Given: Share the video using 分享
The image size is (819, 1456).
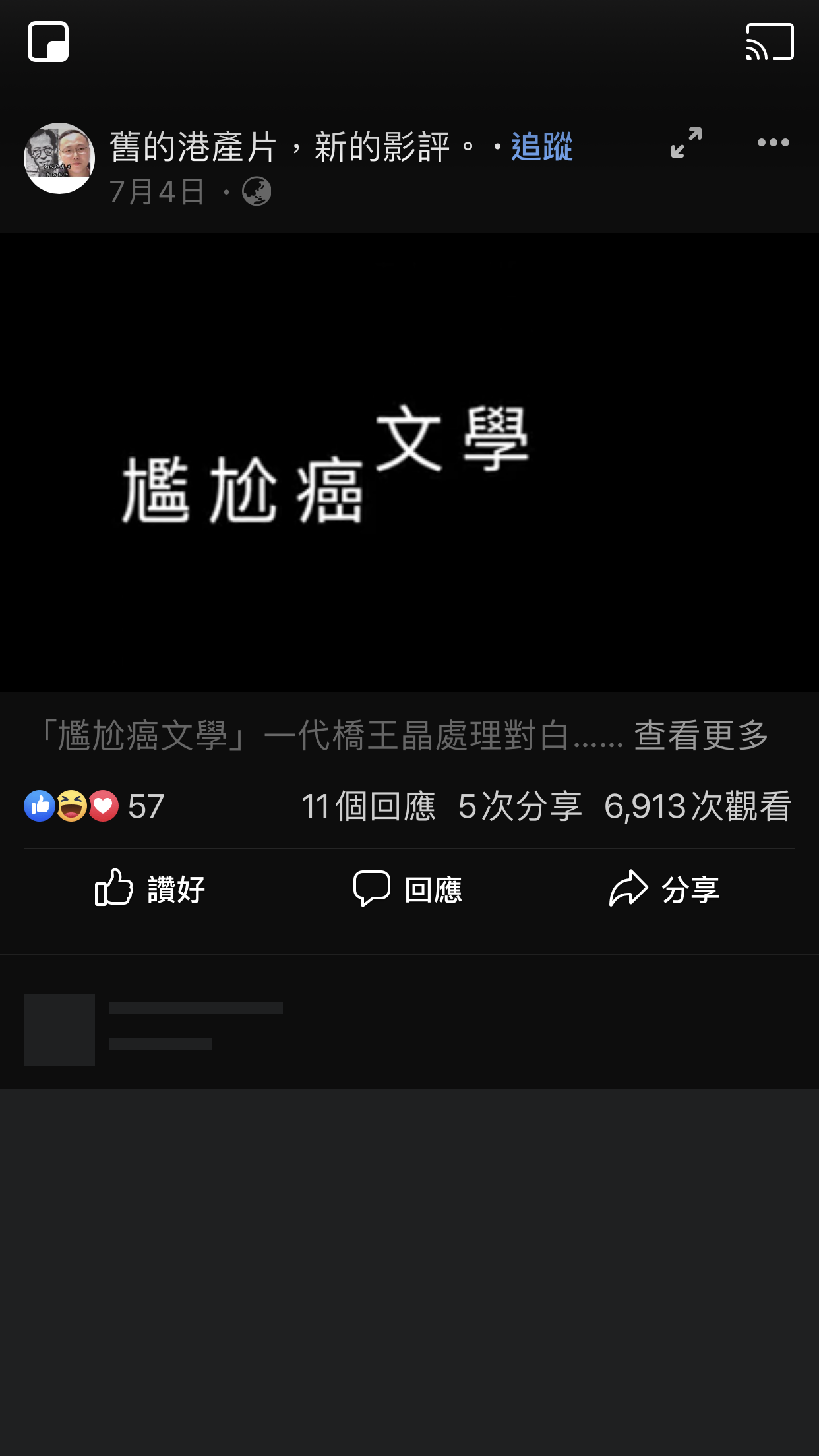Looking at the screenshot, I should 664,889.
